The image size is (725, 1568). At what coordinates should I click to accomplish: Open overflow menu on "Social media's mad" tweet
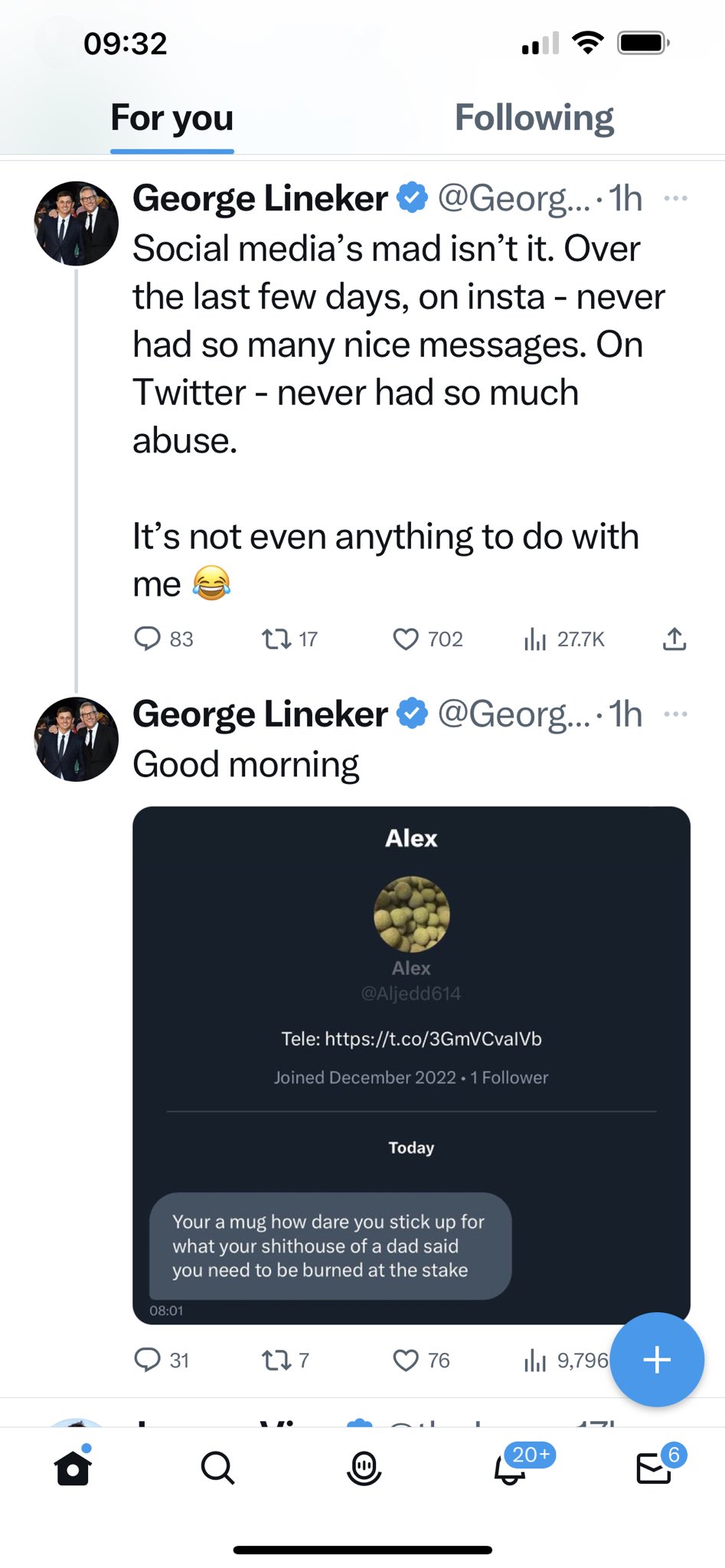[x=675, y=198]
